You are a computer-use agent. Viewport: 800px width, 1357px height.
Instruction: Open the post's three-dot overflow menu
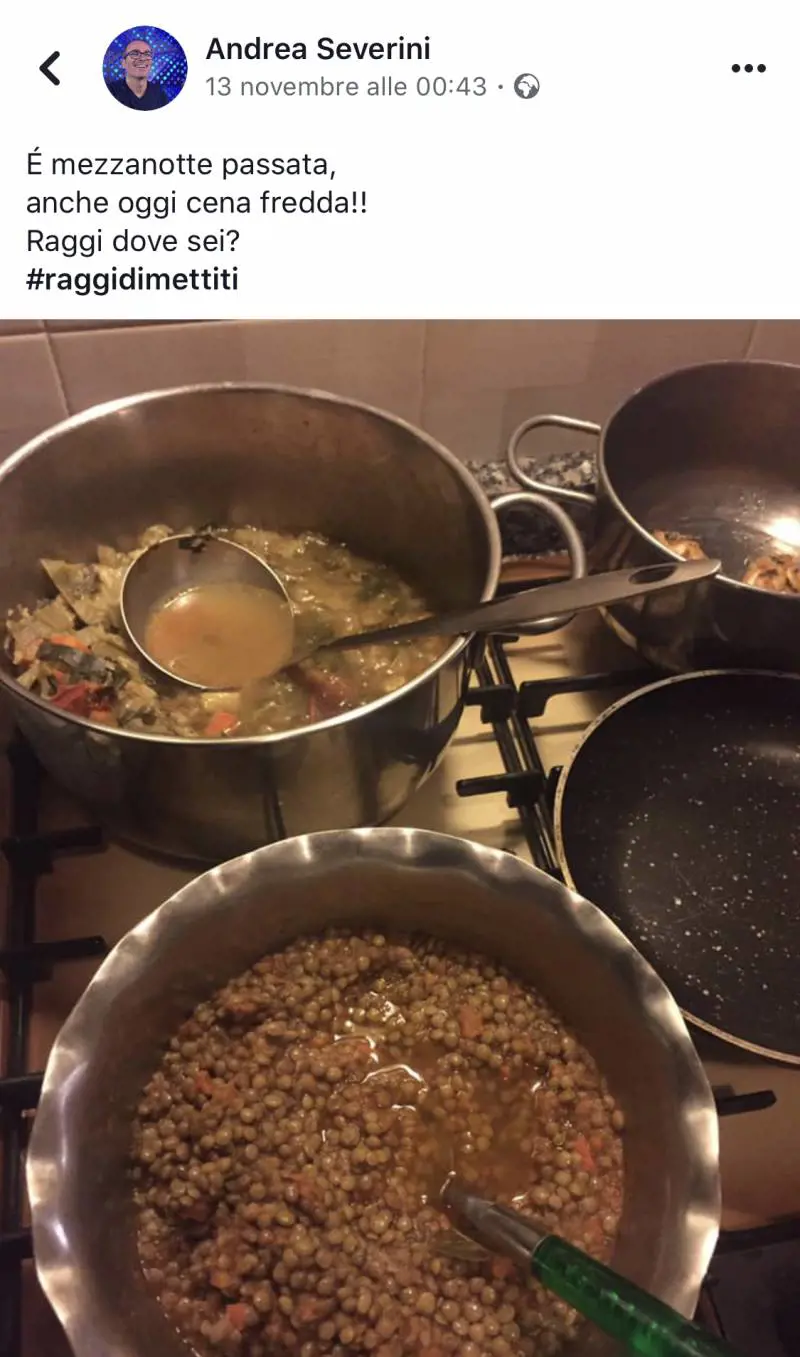click(x=748, y=68)
